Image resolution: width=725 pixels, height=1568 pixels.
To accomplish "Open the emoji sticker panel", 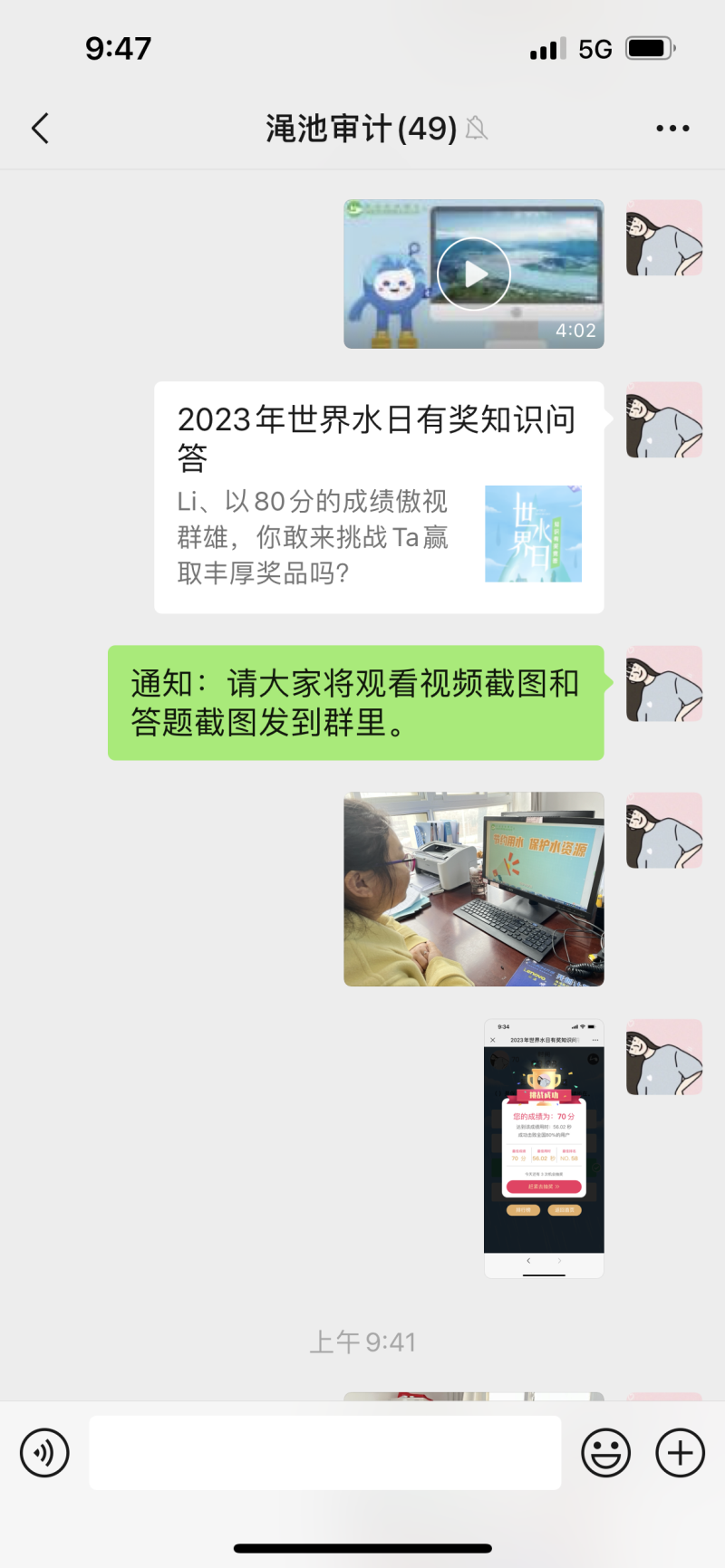I will click(605, 1453).
